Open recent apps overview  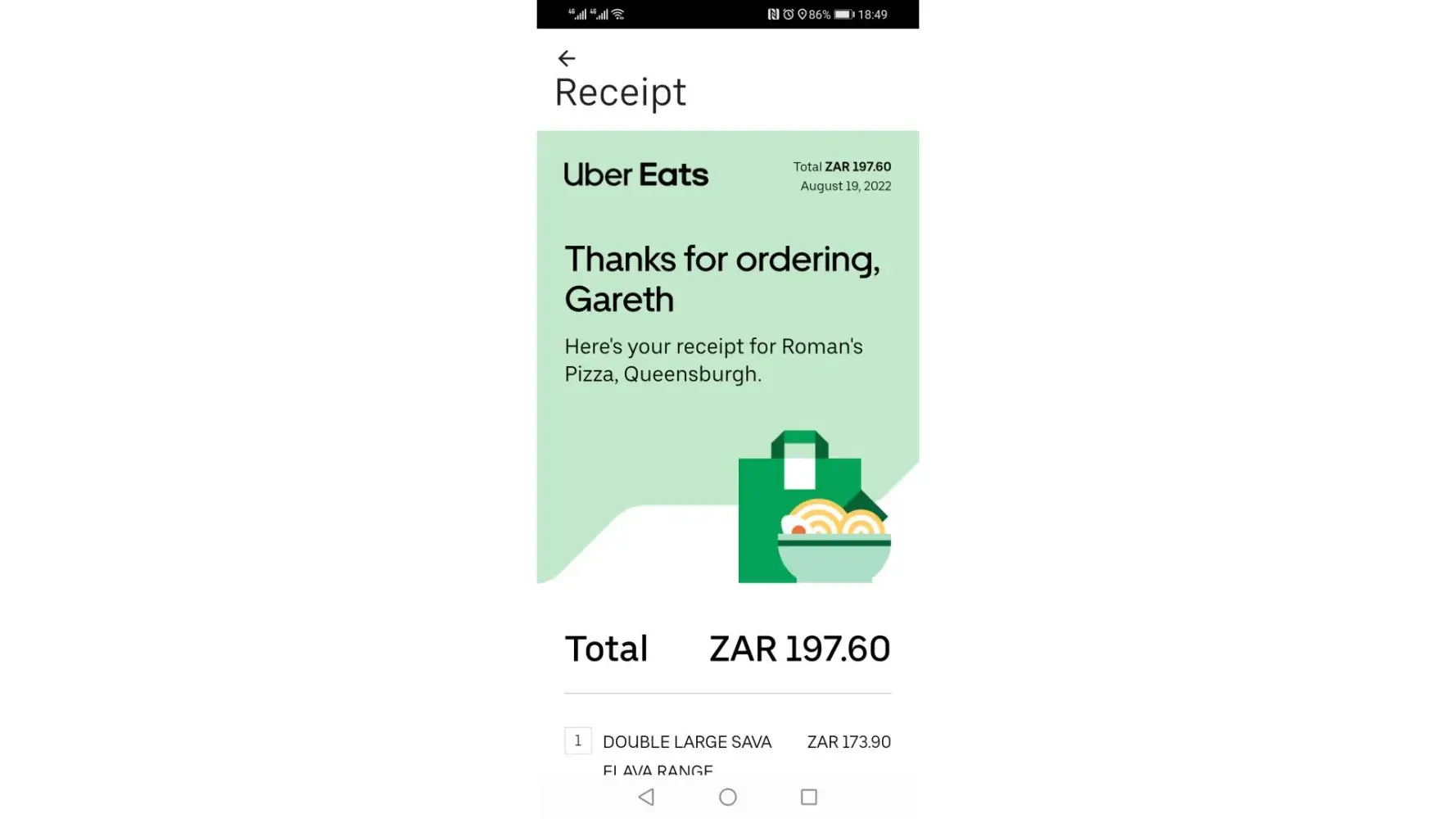pos(808,797)
